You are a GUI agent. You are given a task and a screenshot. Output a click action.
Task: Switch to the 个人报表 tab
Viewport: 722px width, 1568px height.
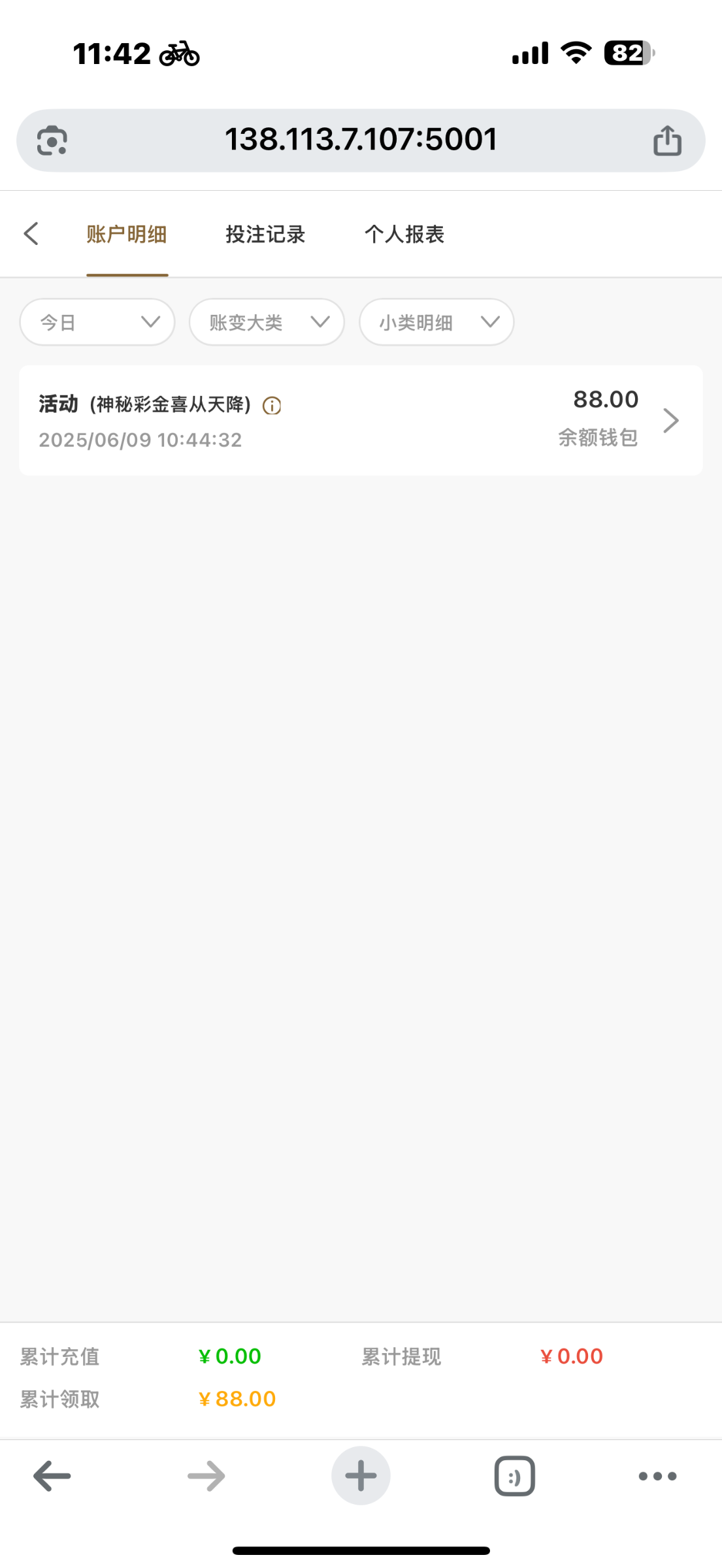coord(404,234)
